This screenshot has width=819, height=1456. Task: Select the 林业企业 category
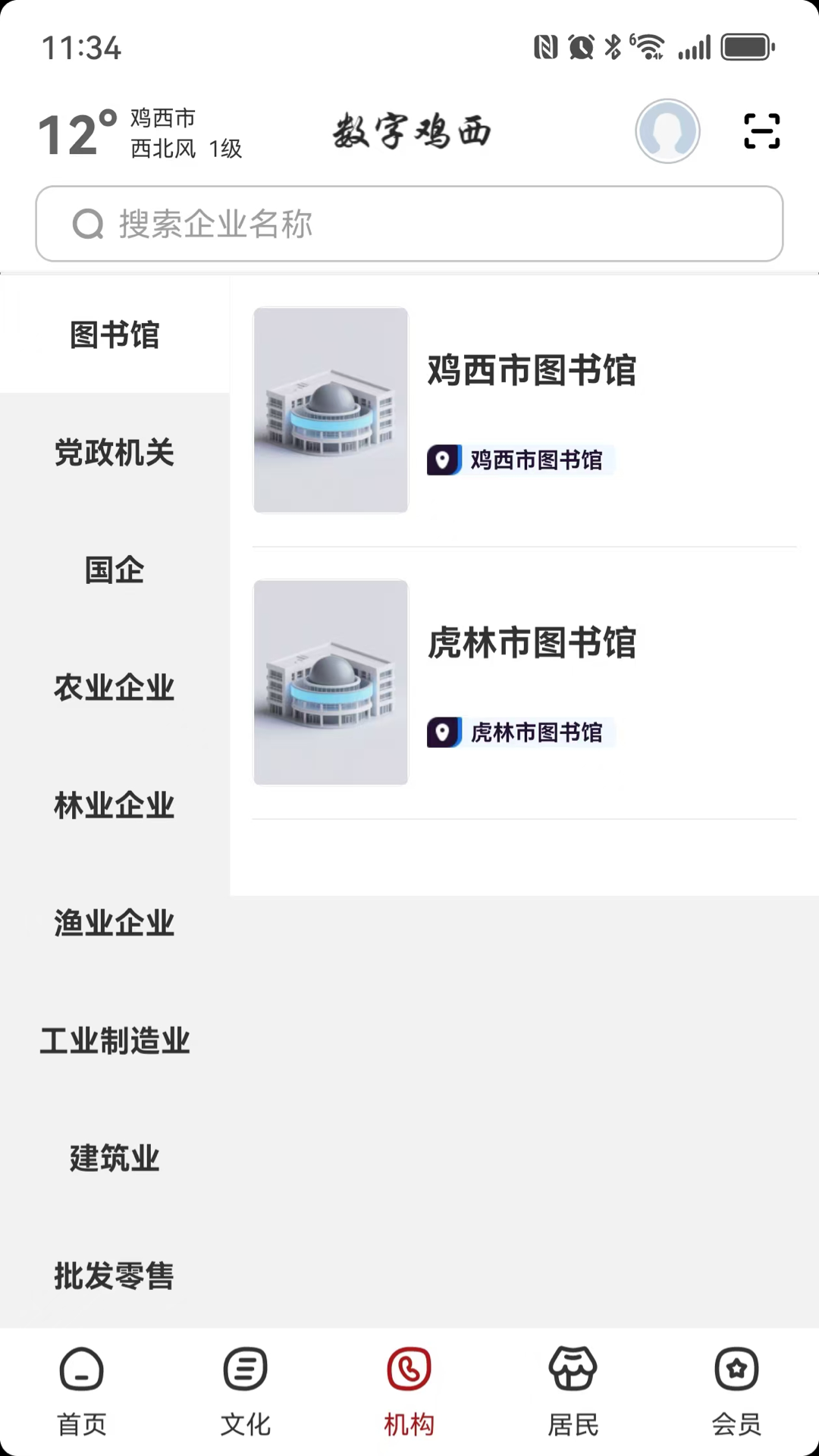pyautogui.click(x=114, y=805)
